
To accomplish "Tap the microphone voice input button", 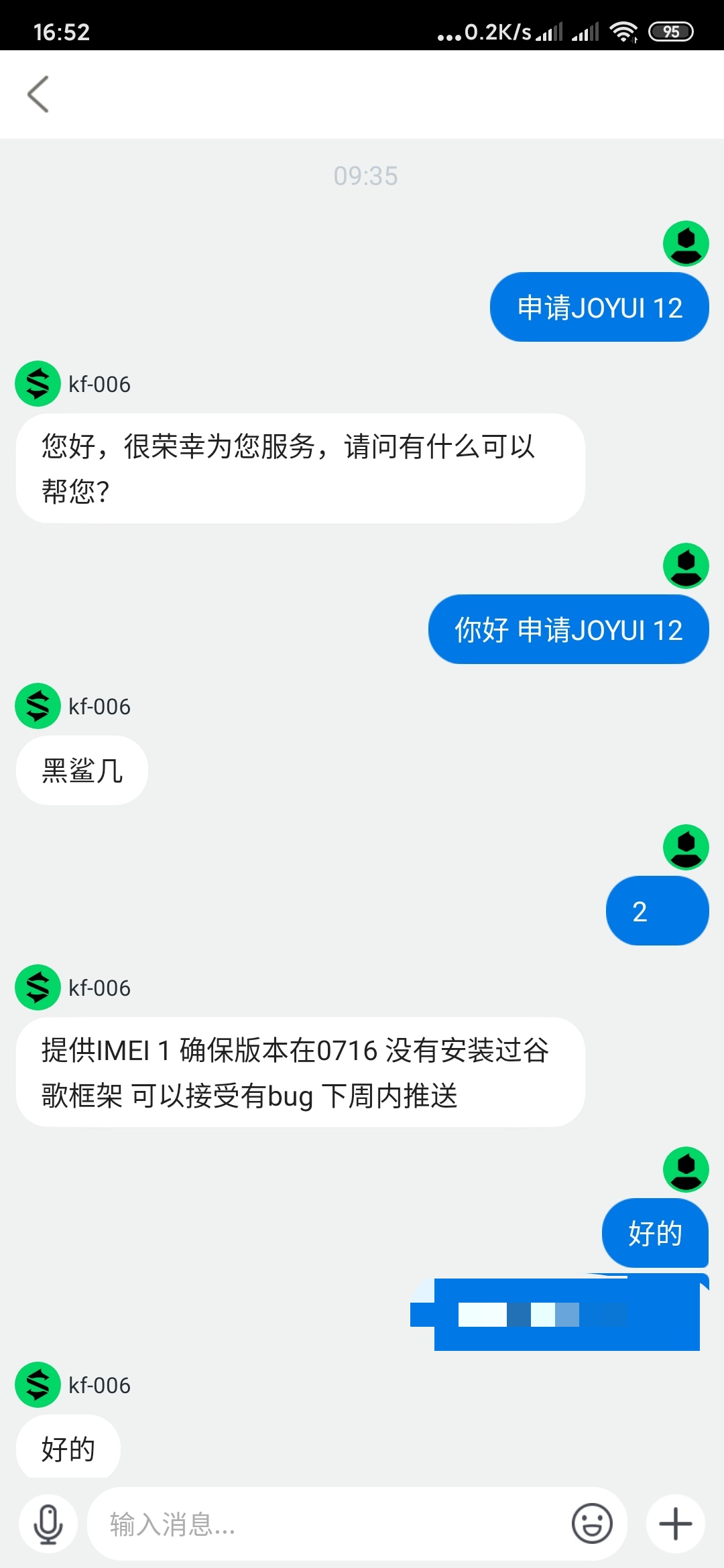I will pyautogui.click(x=48, y=1524).
